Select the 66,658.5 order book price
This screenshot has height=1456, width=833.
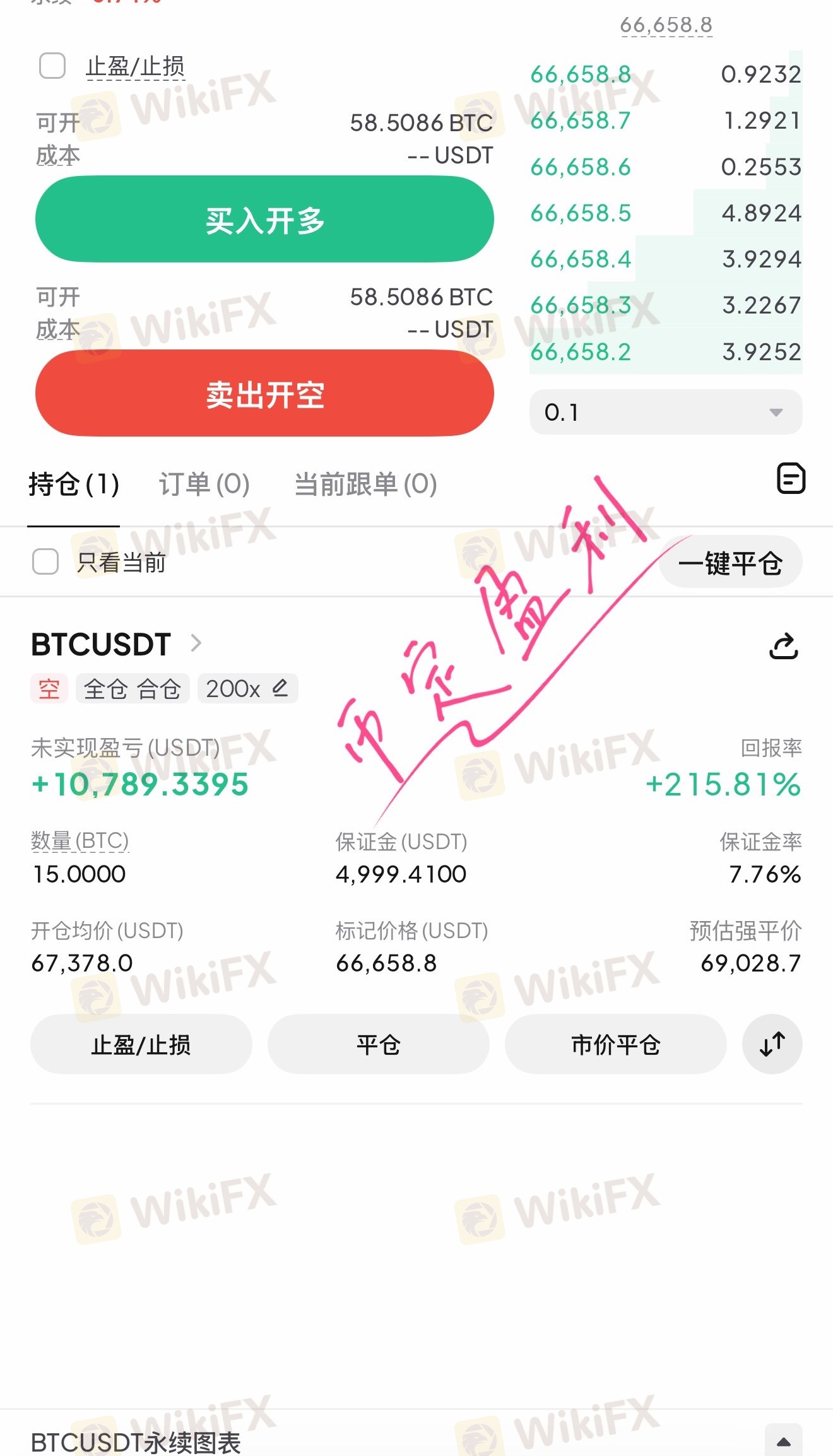coord(581,213)
